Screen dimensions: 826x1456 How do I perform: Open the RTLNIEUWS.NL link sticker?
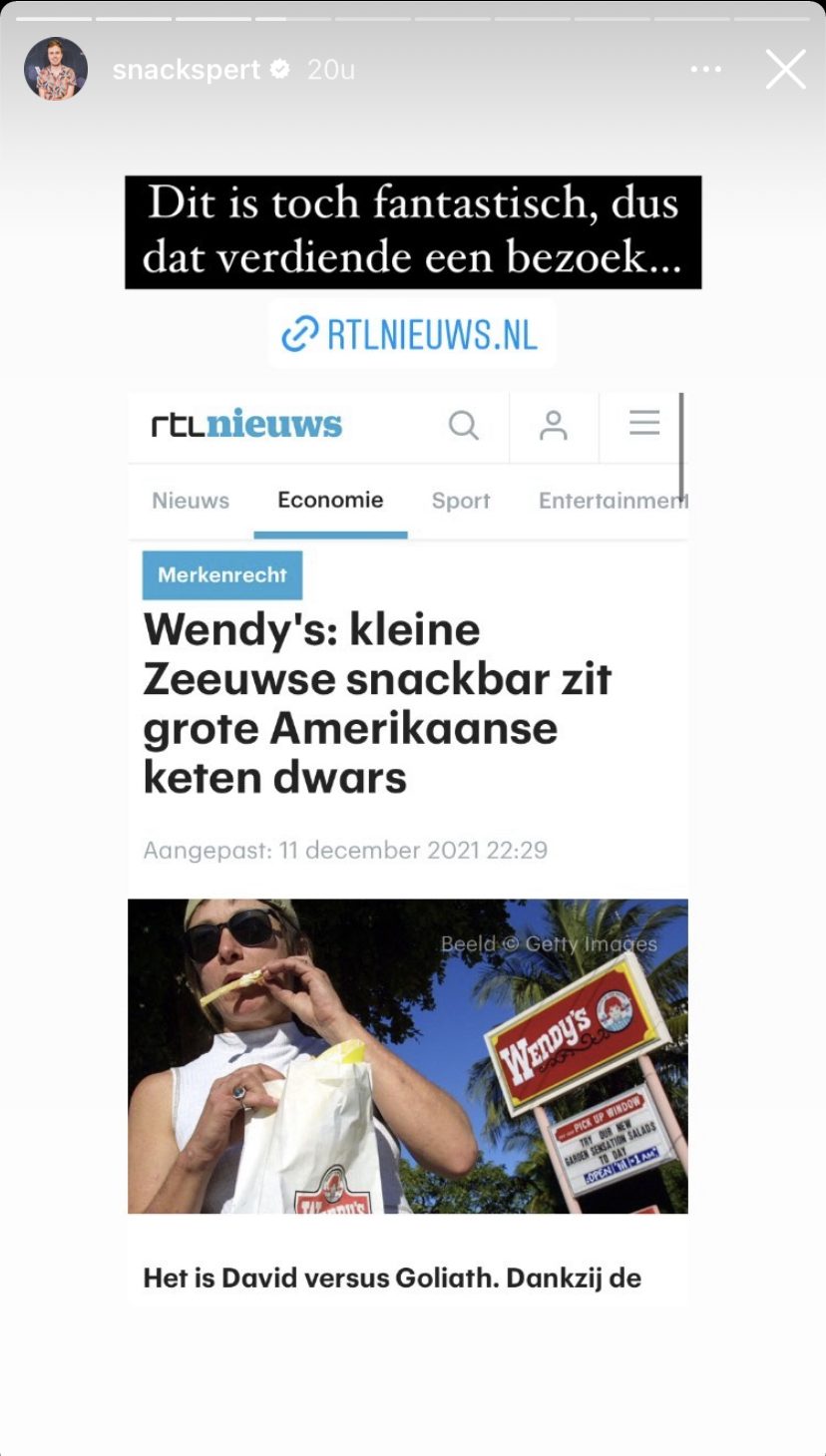pyautogui.click(x=412, y=335)
